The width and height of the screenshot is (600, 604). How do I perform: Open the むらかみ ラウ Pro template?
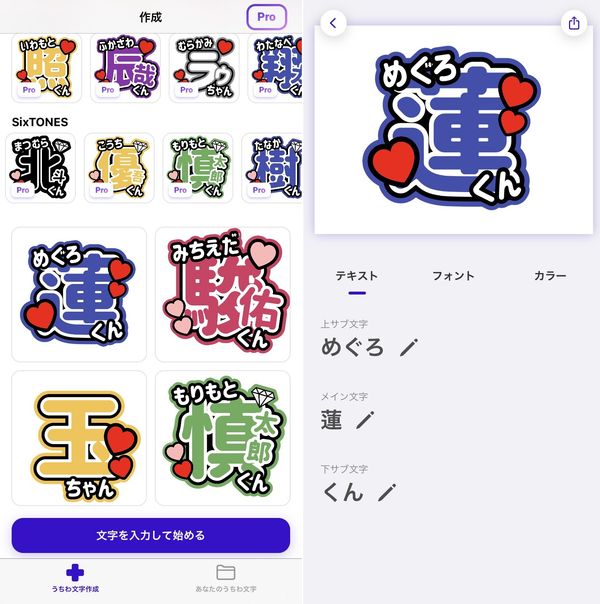coord(204,68)
